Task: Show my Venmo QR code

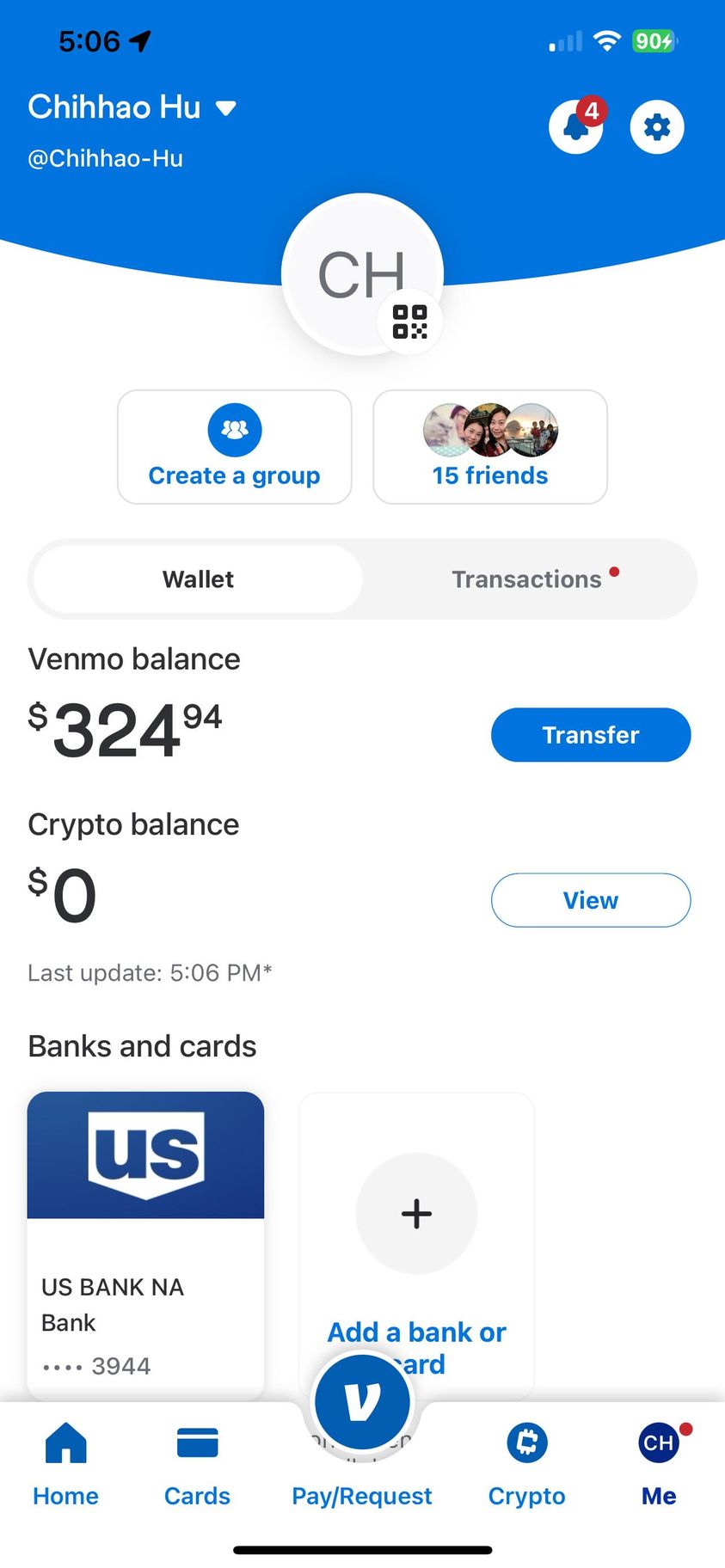Action: 410,322
